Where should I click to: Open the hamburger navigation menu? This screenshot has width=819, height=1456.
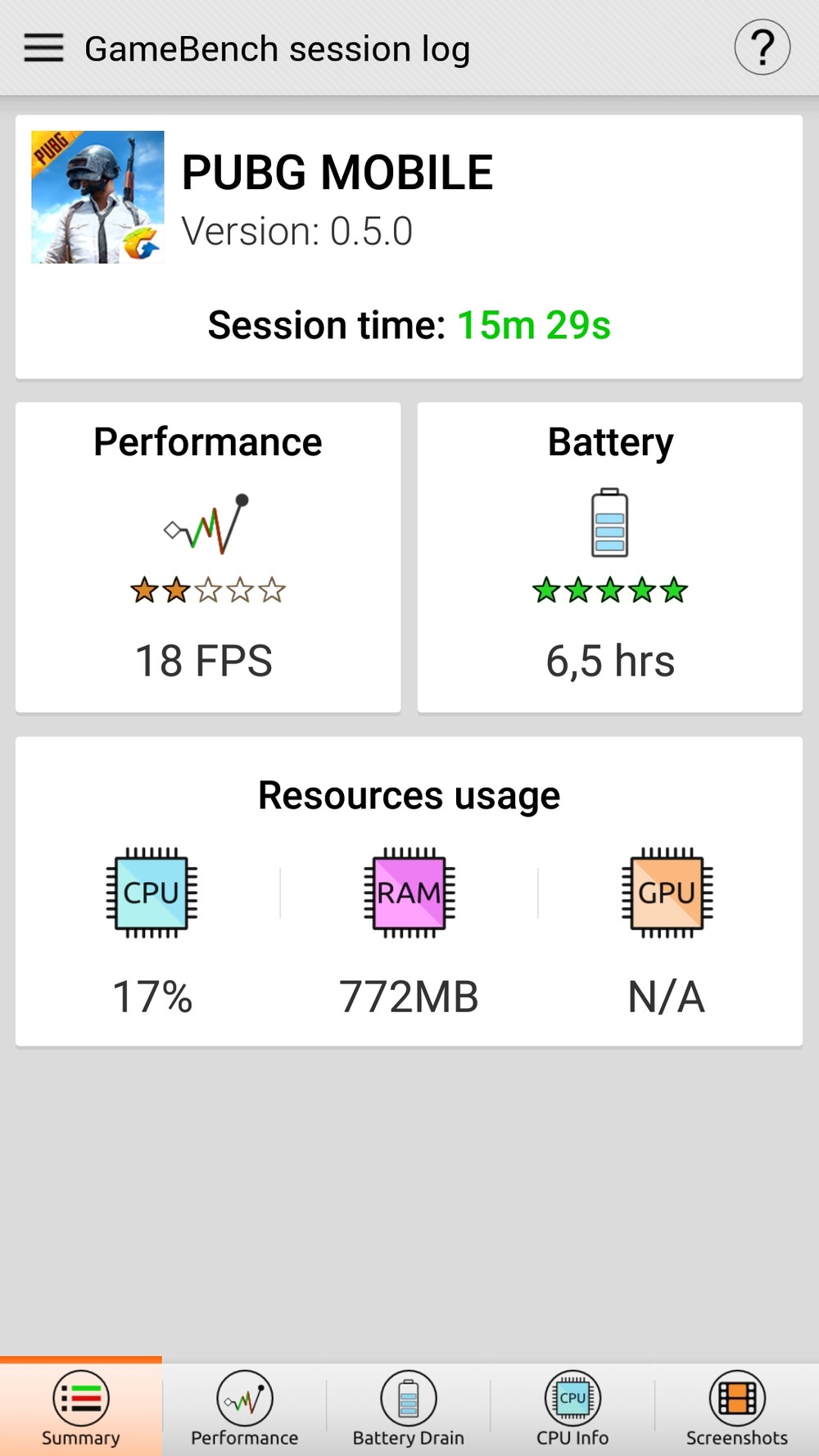(x=43, y=48)
